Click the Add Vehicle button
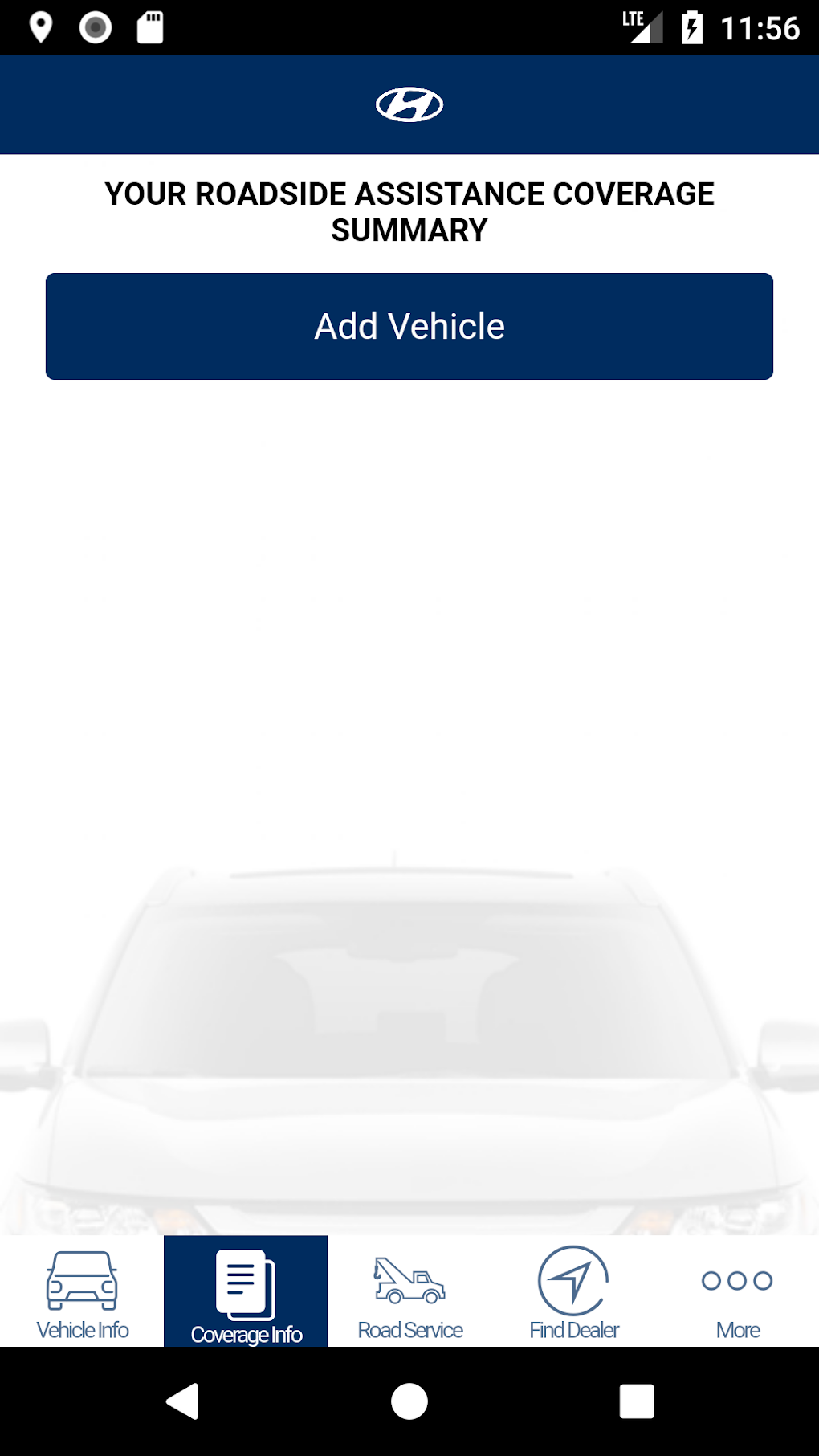819x1456 pixels. (x=409, y=325)
